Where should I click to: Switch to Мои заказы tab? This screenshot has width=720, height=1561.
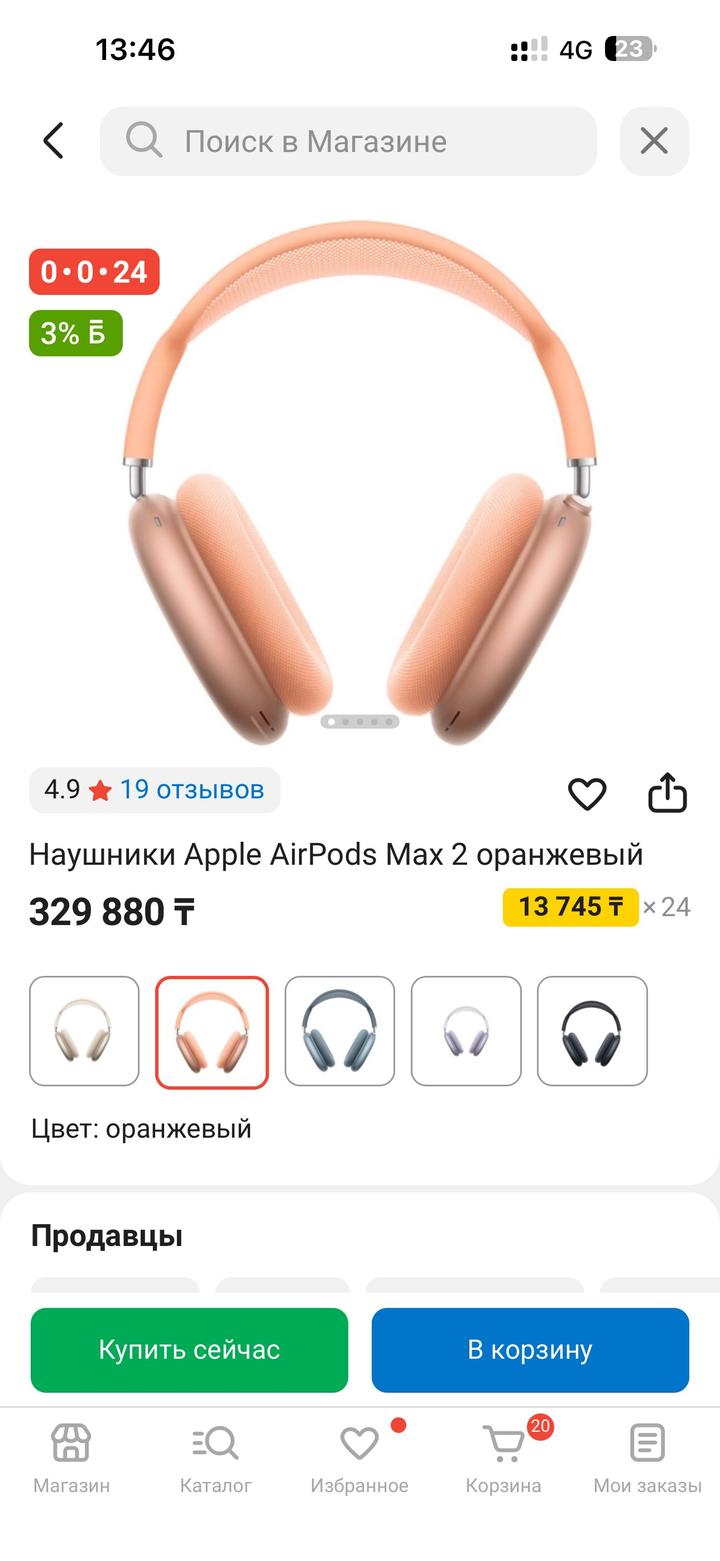(647, 1458)
